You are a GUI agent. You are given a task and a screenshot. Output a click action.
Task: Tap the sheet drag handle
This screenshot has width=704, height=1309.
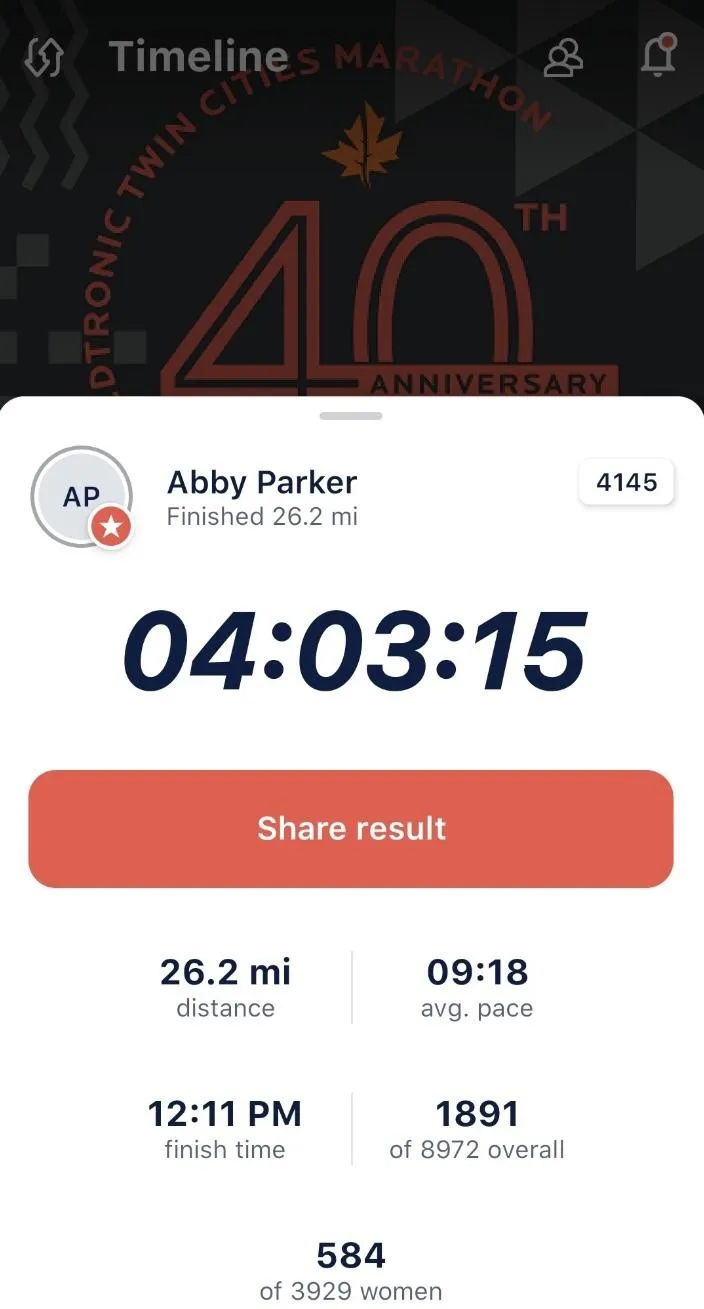click(351, 415)
